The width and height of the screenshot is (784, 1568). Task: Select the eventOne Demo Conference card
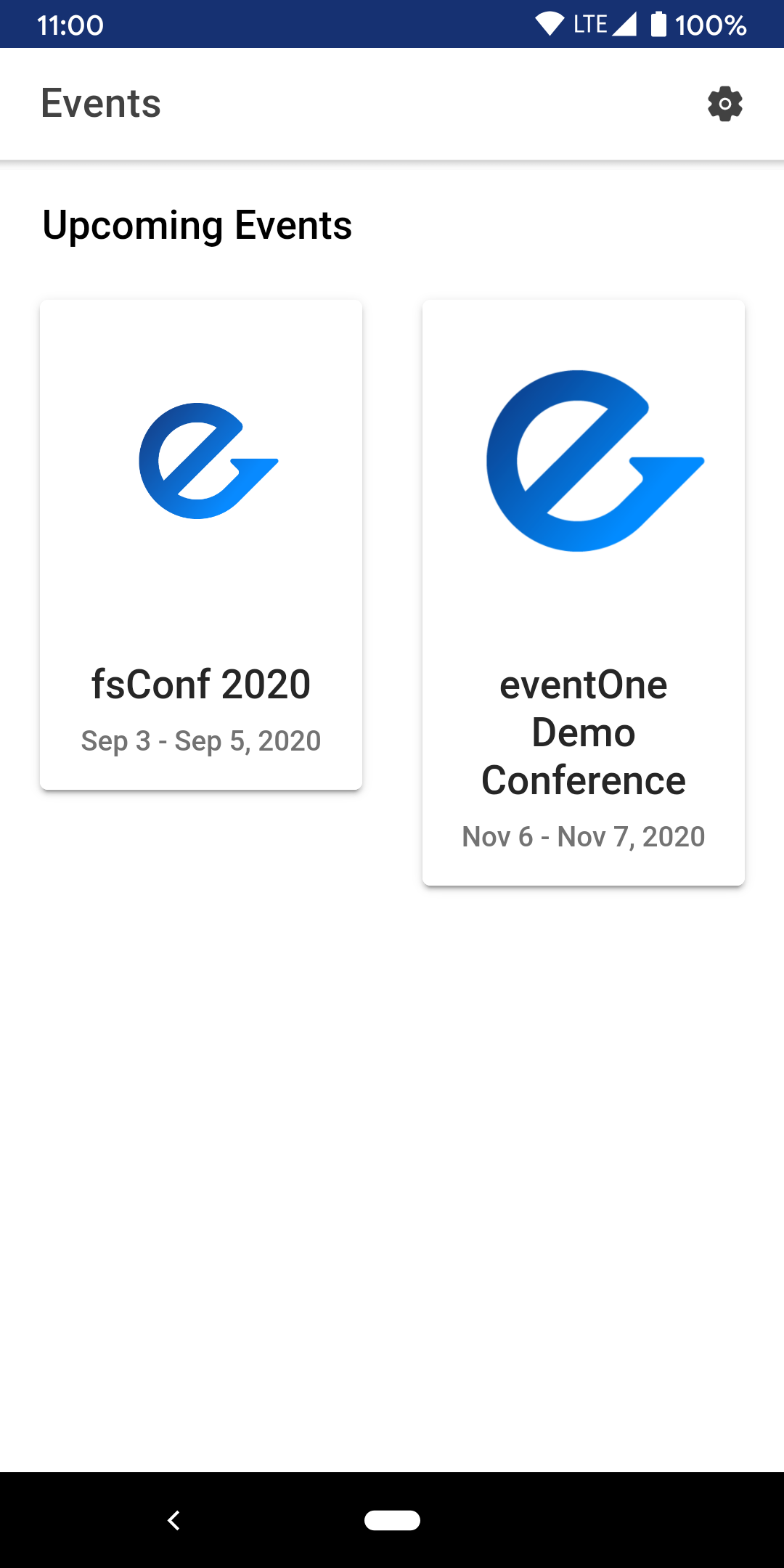[584, 592]
